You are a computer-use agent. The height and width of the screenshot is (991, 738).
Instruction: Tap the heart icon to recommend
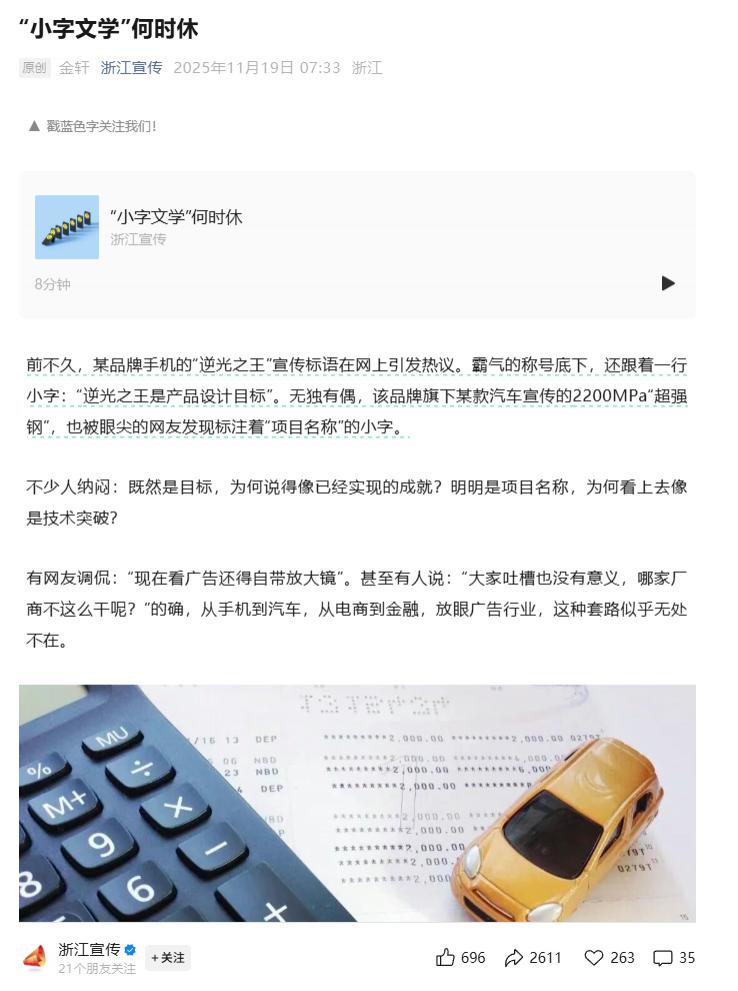tap(594, 958)
